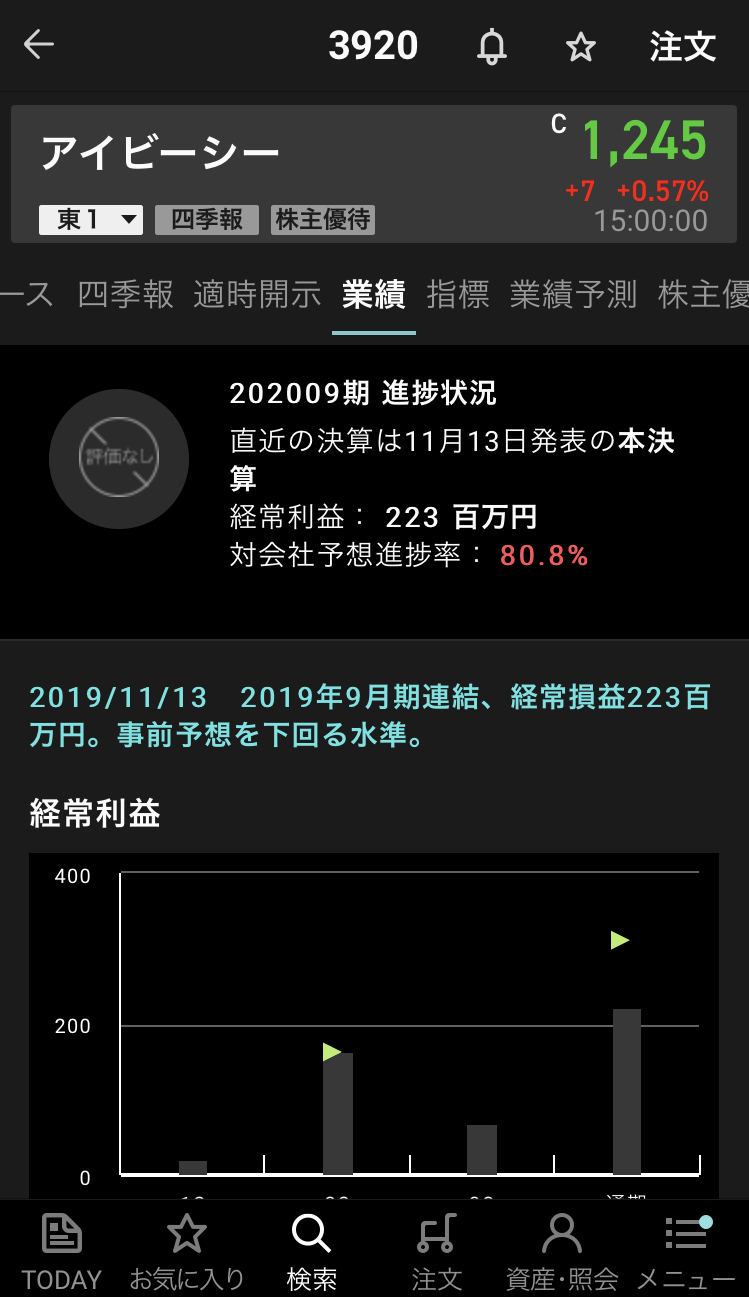Image resolution: width=749 pixels, height=1297 pixels.
Task: Open the 東1 market dropdown
Action: [91, 220]
